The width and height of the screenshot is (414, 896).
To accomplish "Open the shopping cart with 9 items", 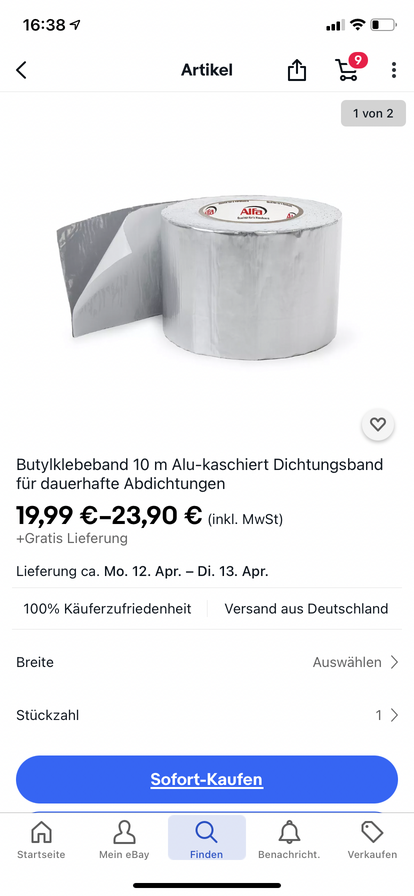I will tap(349, 69).
